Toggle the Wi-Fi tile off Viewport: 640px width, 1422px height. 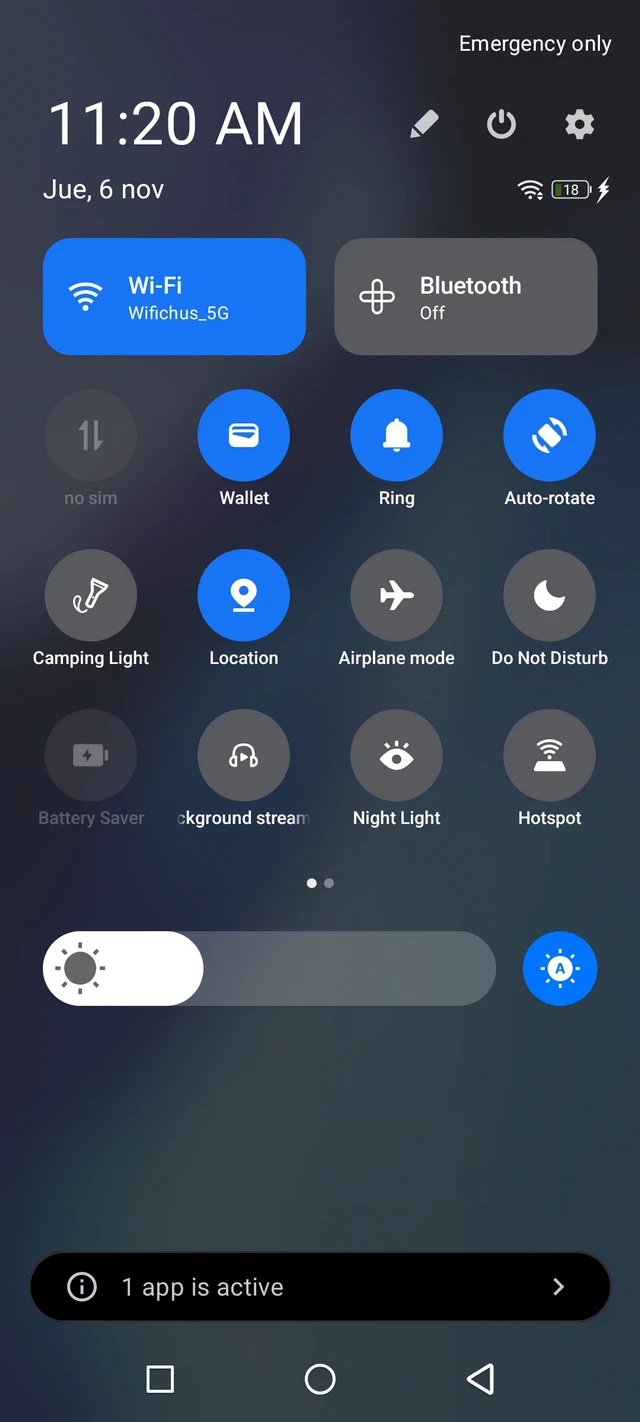click(174, 297)
